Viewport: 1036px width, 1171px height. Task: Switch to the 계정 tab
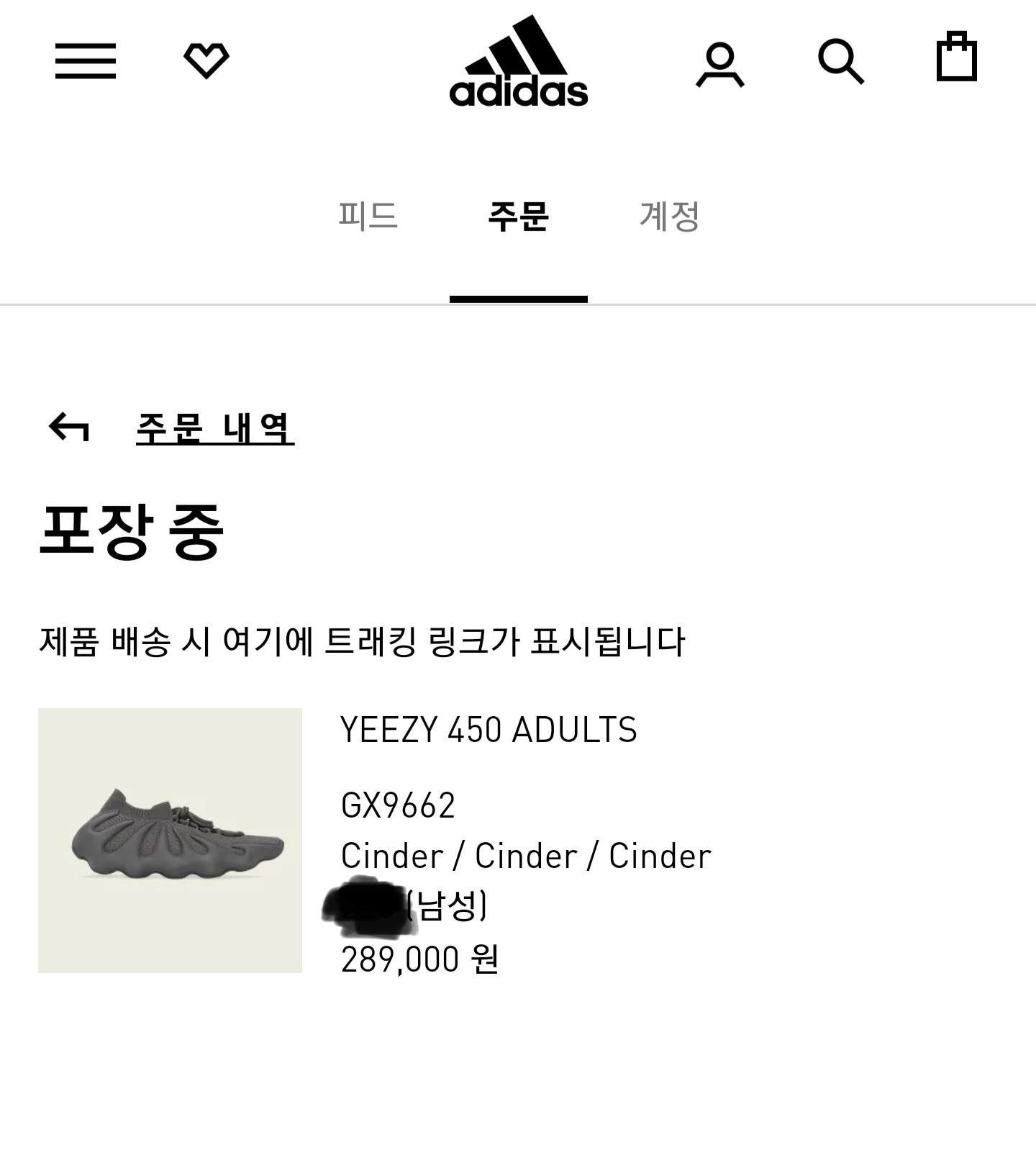[669, 216]
